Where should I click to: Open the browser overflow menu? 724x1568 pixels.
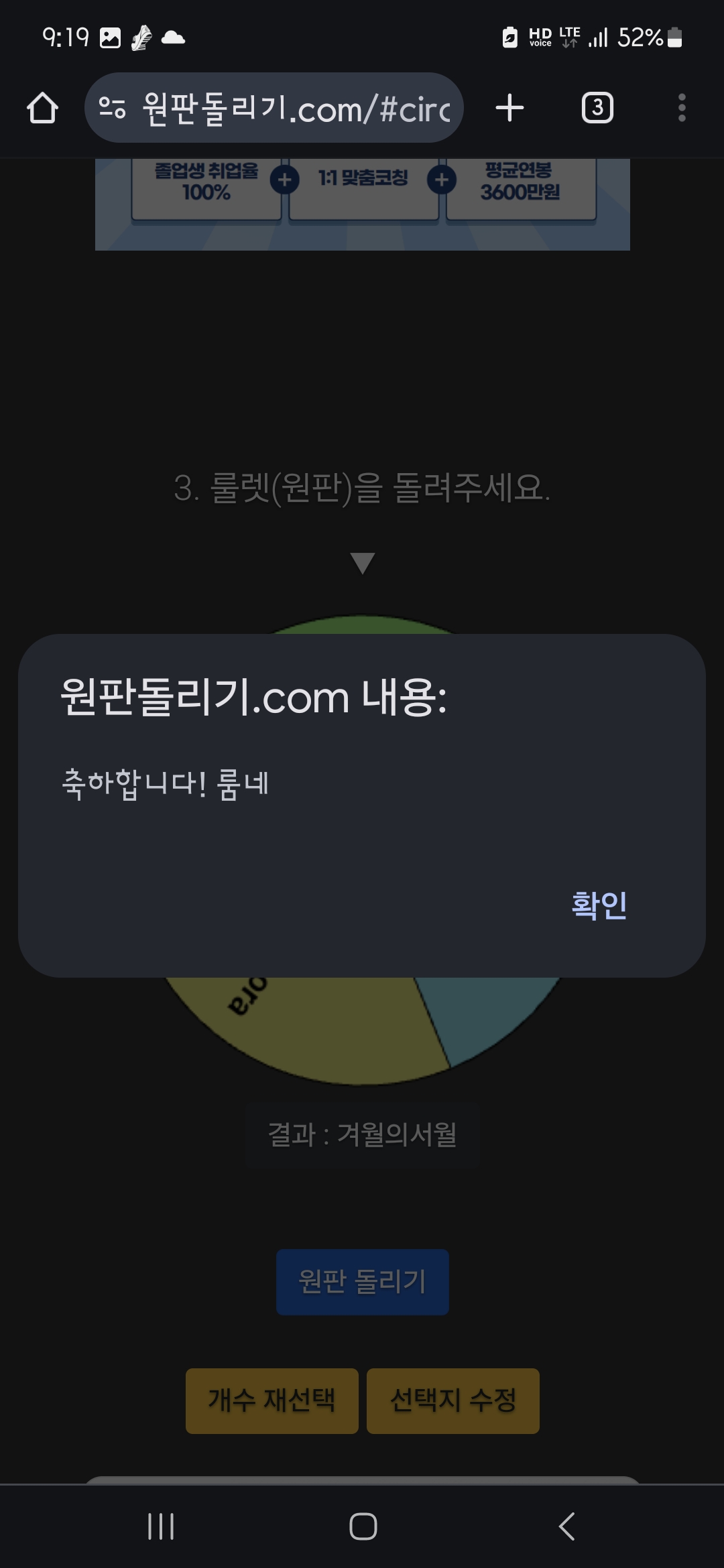[x=682, y=108]
